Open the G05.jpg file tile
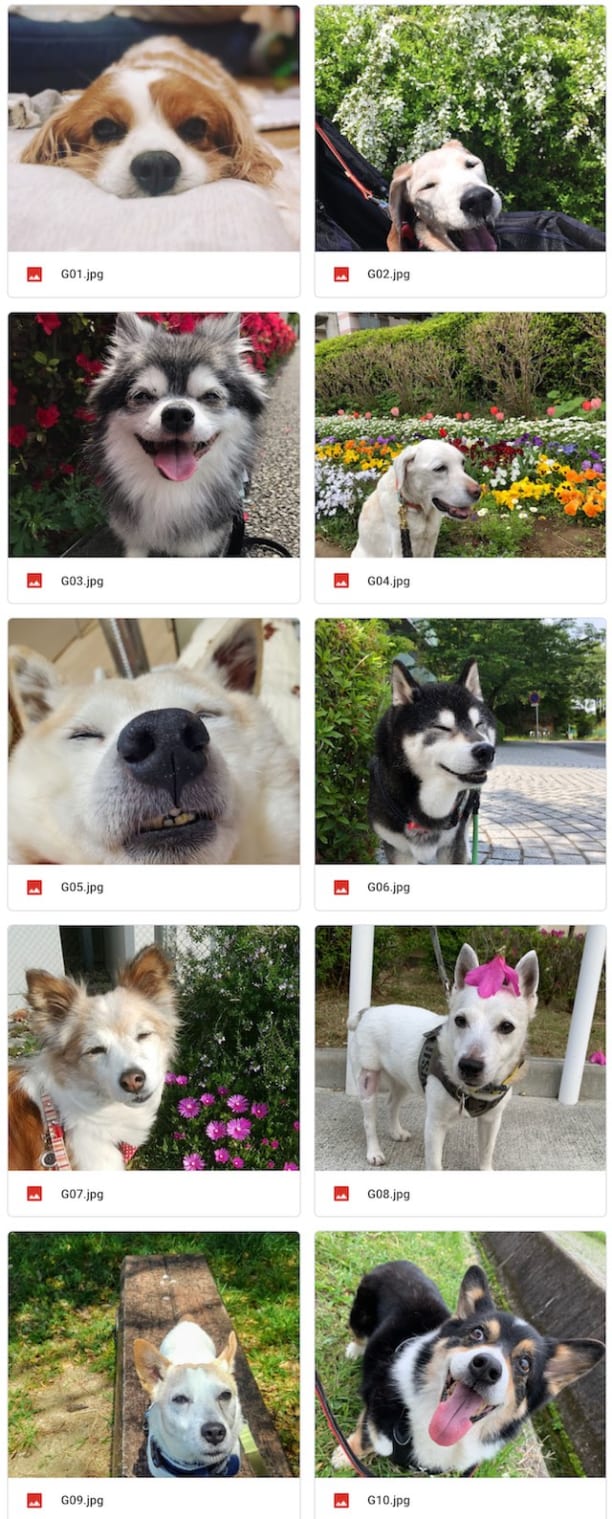The height and width of the screenshot is (1519, 612). [x=153, y=741]
